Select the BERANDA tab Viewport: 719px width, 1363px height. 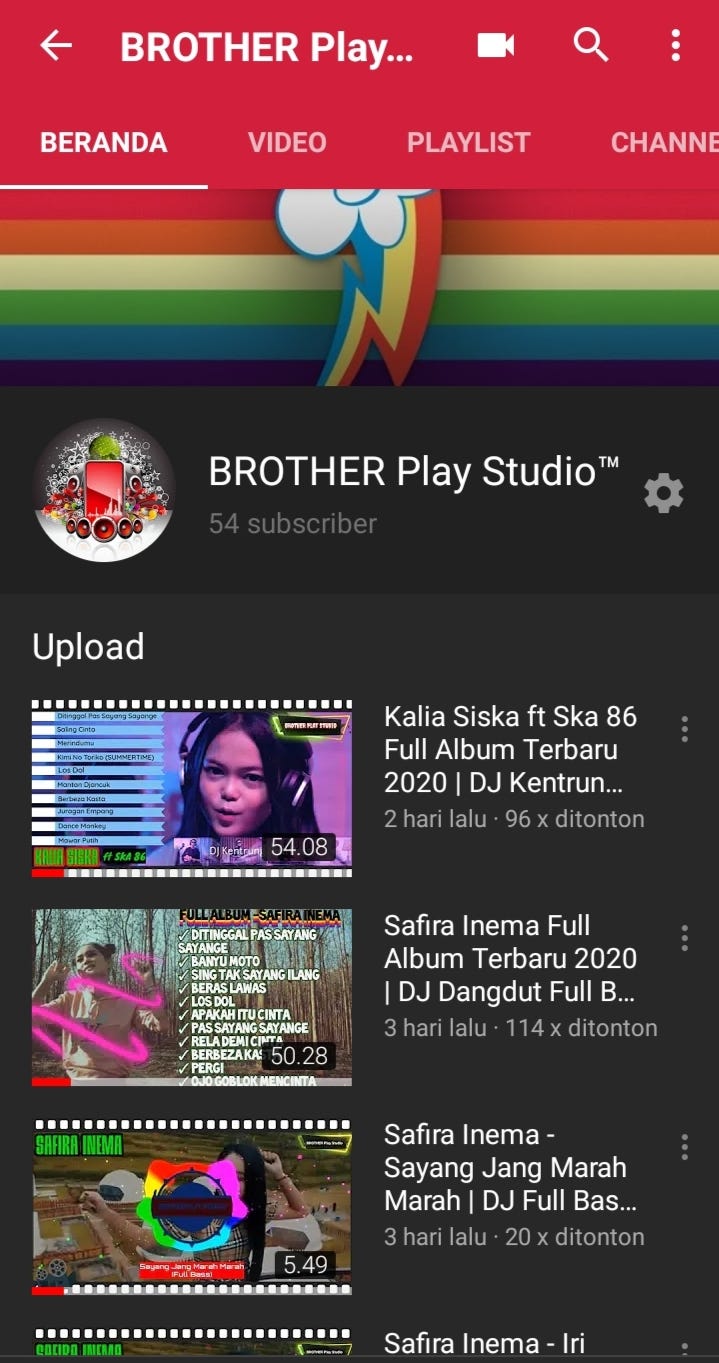coord(104,142)
